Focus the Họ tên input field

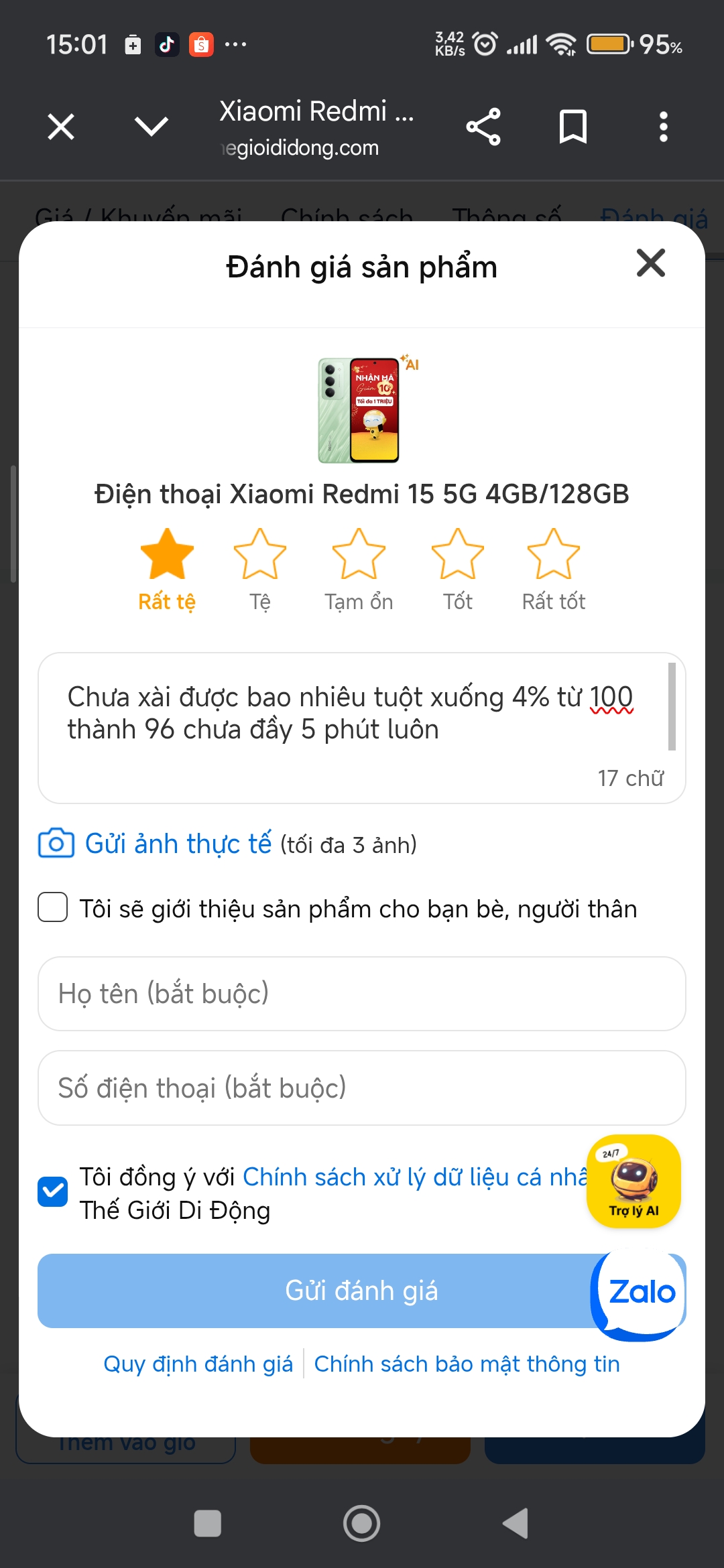[362, 994]
